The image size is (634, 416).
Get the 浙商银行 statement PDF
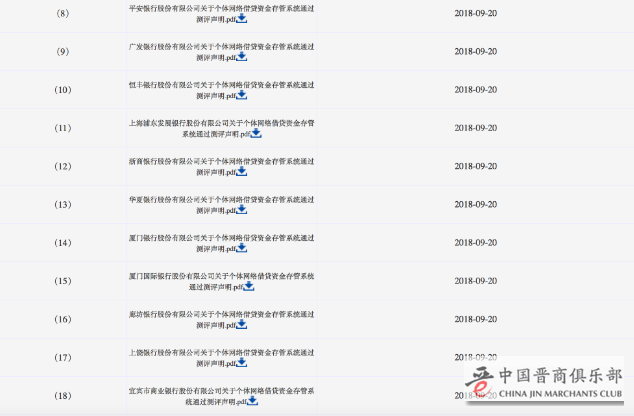[242, 172]
